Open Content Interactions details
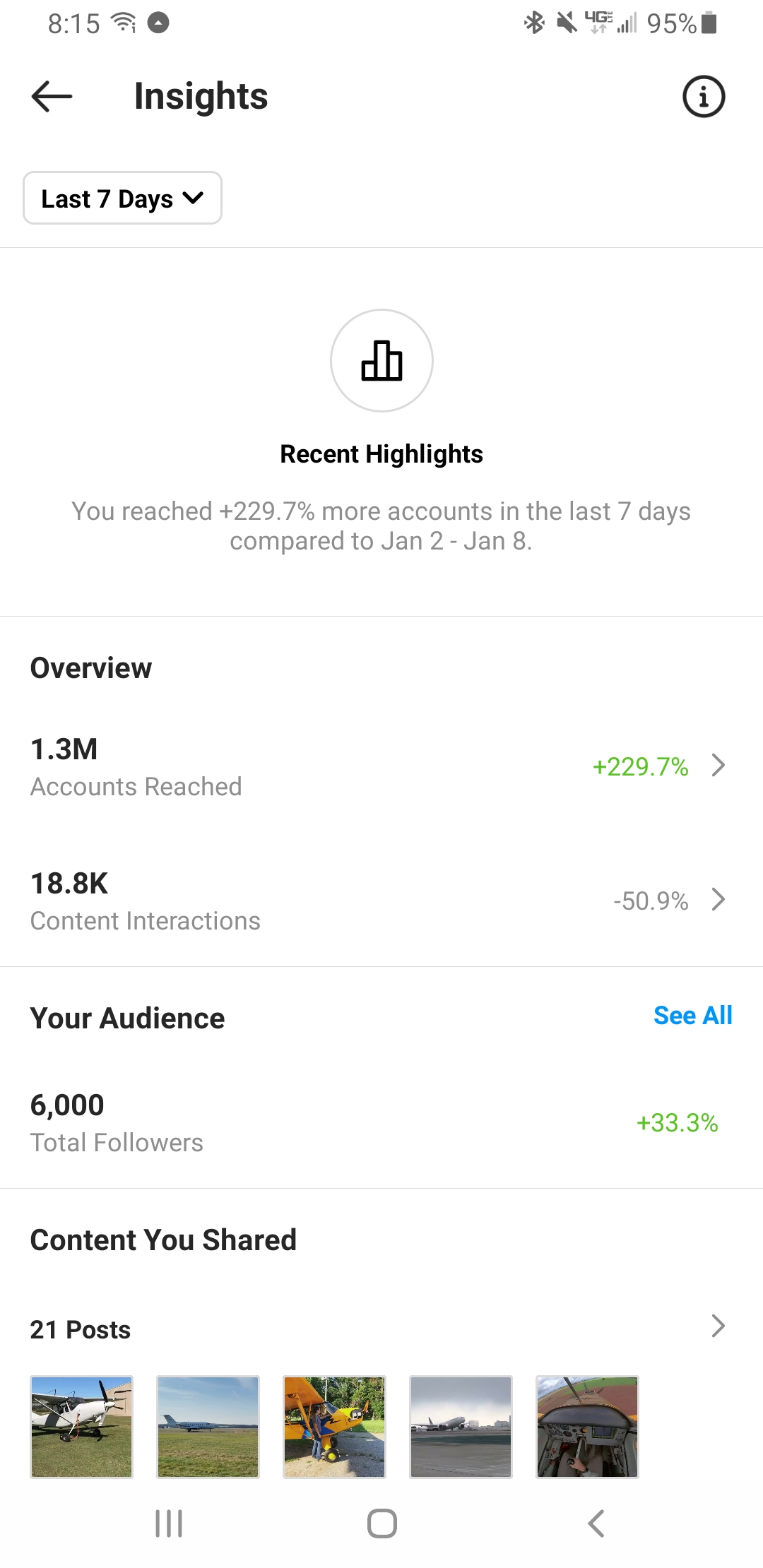The height and width of the screenshot is (1568, 763). pos(381,901)
